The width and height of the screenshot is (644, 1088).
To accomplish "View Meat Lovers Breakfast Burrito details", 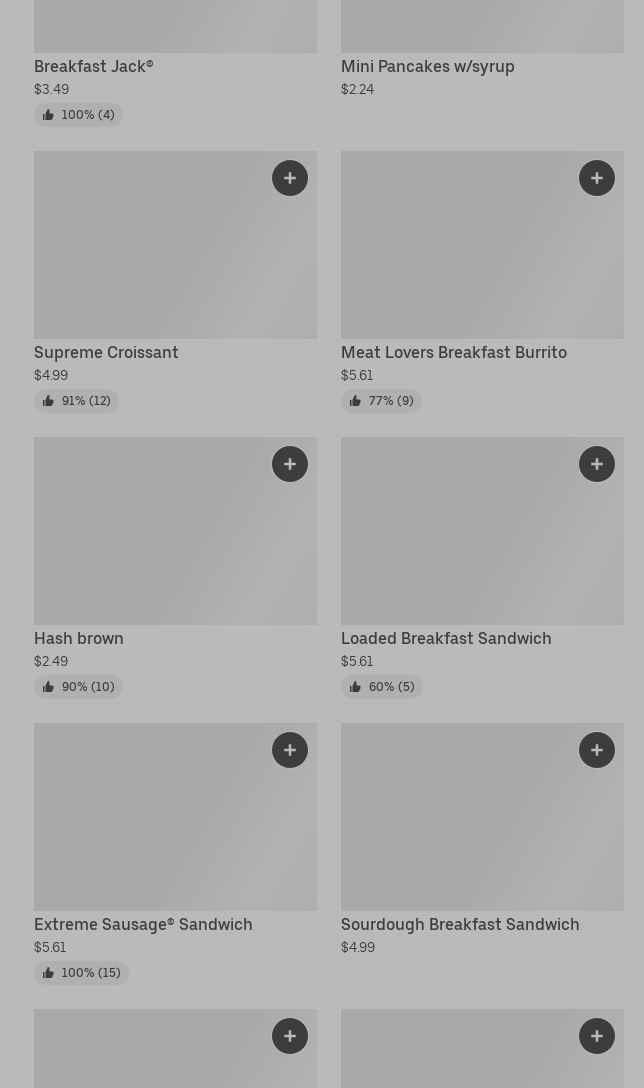I will coord(453,352).
